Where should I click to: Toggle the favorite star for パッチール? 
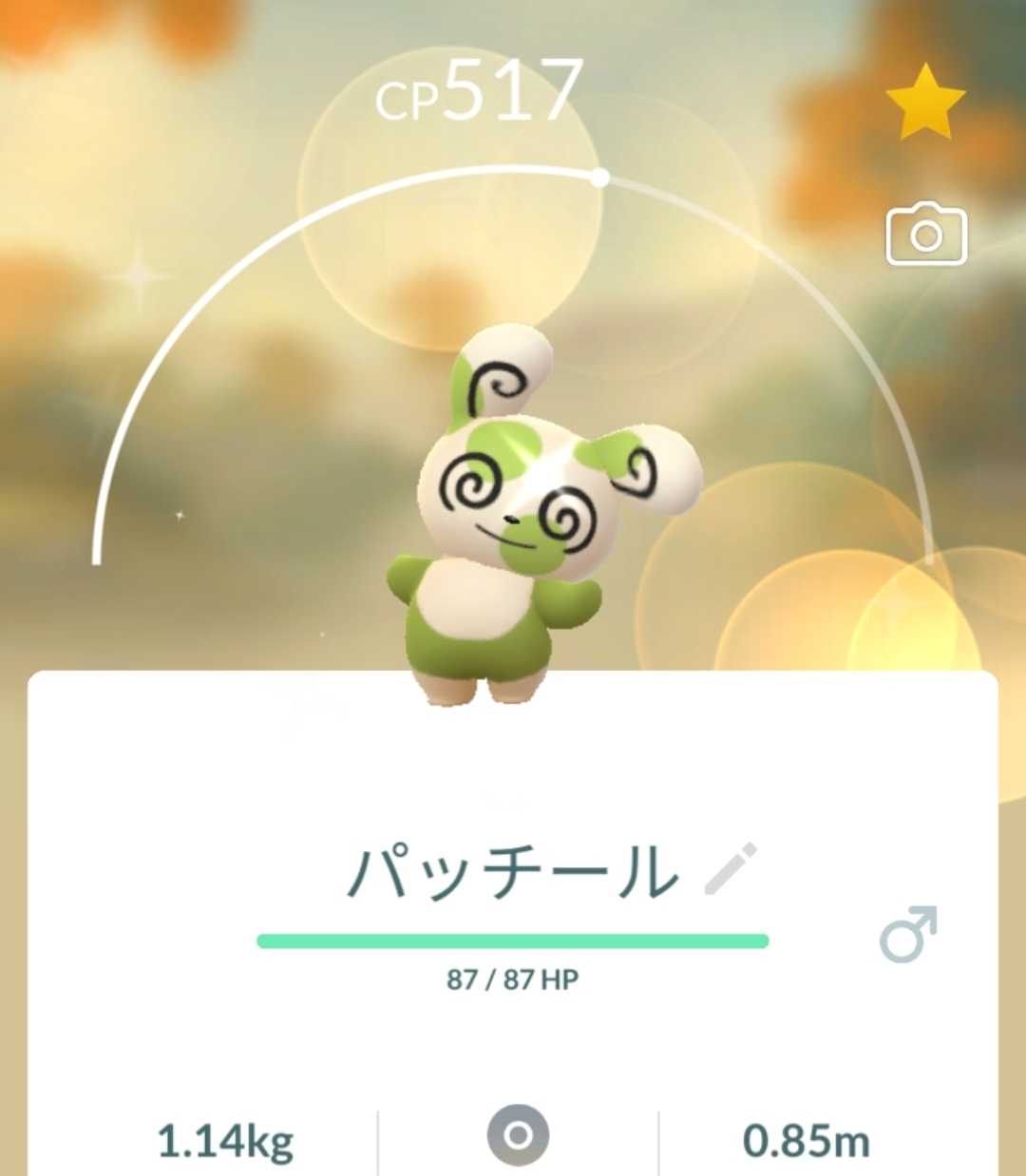click(925, 100)
